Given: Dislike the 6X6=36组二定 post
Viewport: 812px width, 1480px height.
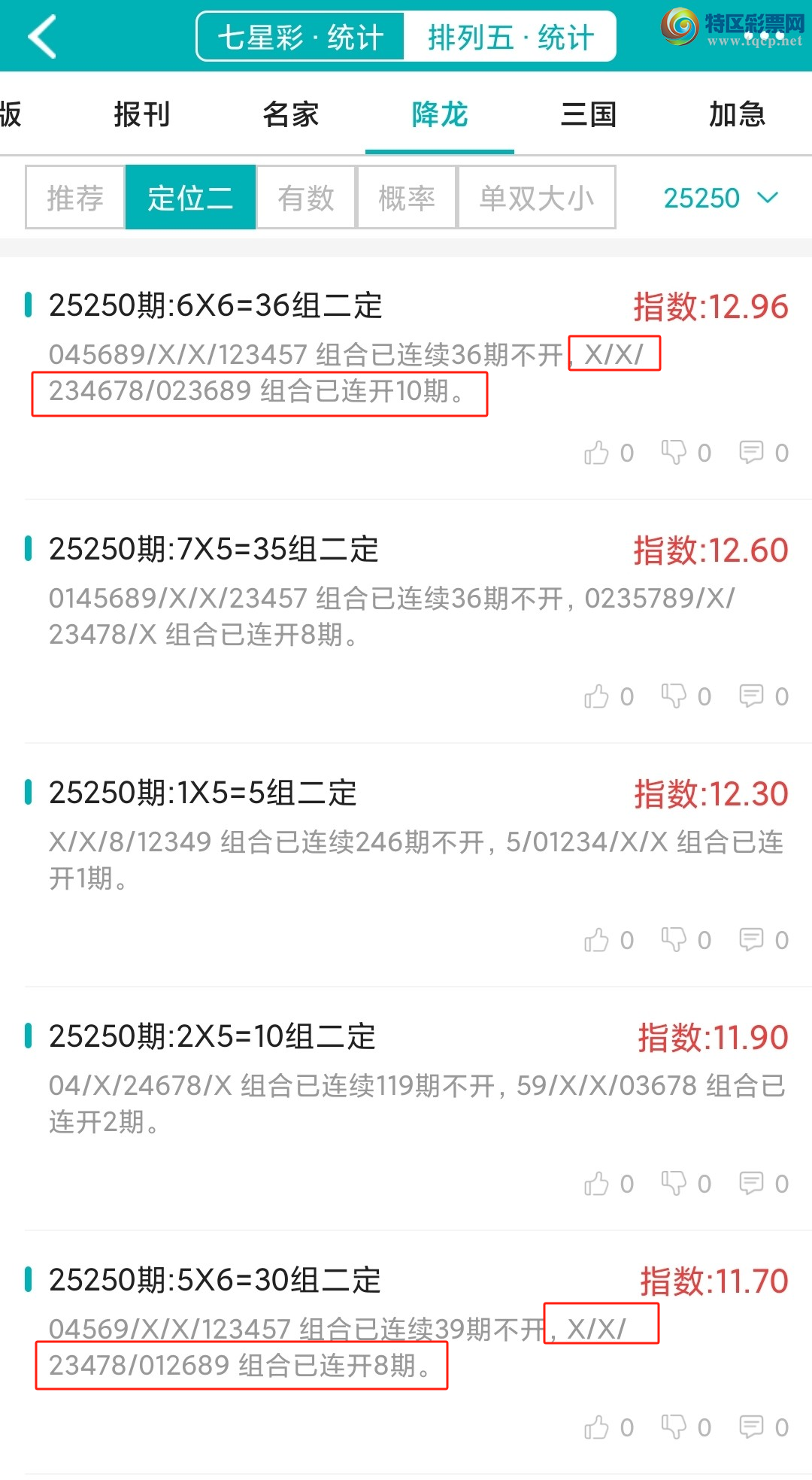Looking at the screenshot, I should click(675, 452).
